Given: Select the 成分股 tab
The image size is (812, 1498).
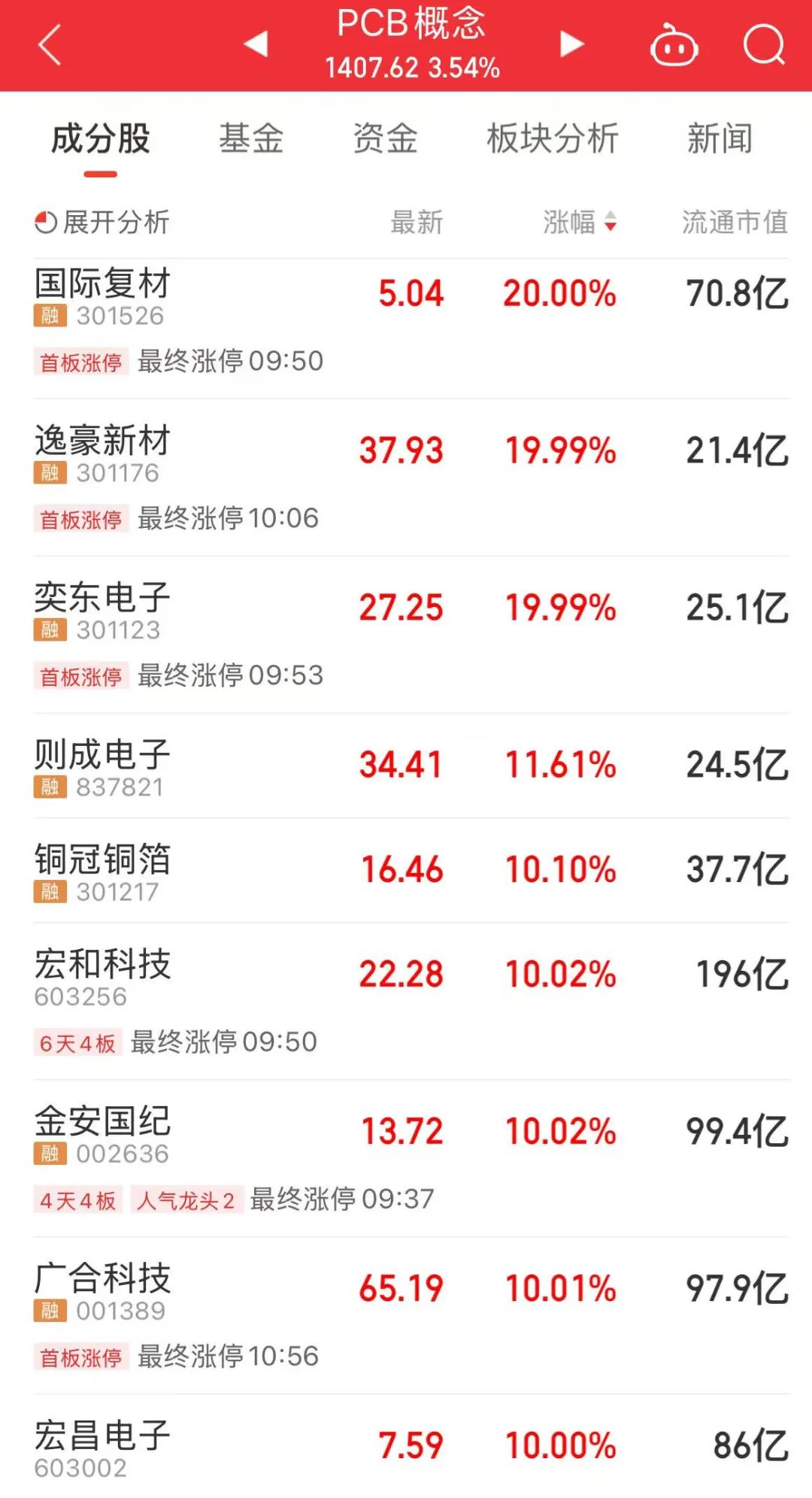Looking at the screenshot, I should (101, 139).
